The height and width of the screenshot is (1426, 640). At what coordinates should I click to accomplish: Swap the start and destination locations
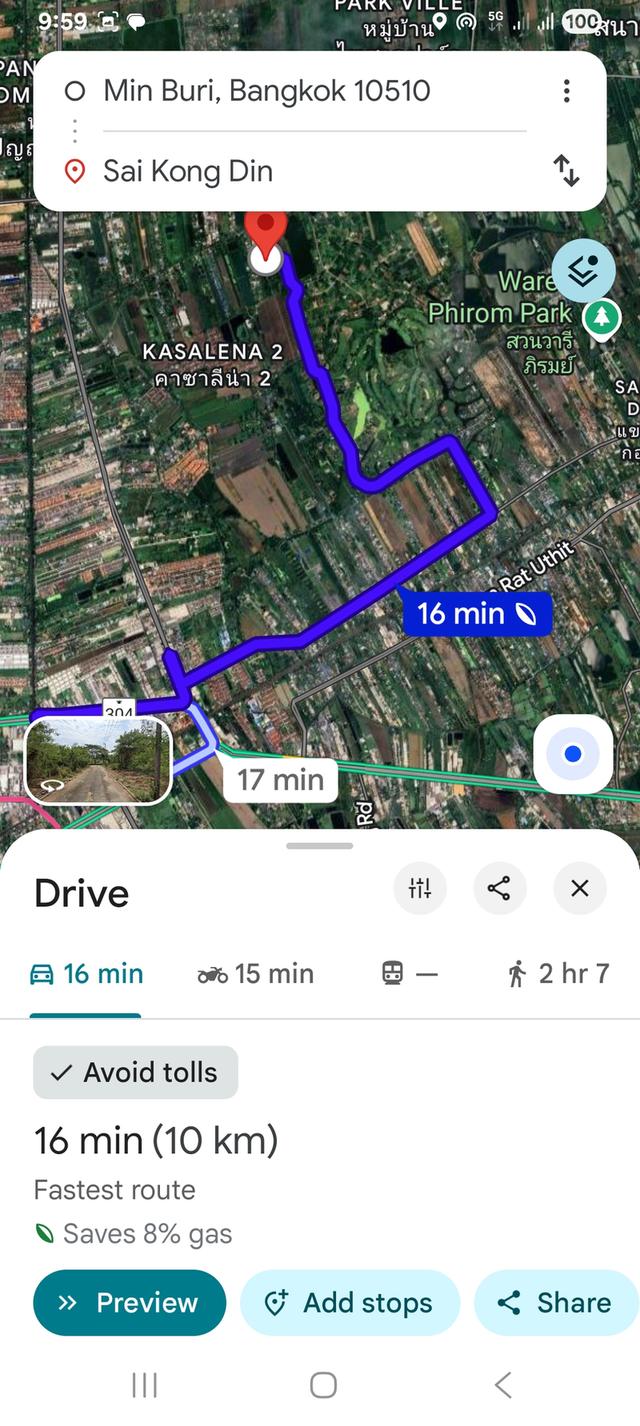click(567, 171)
